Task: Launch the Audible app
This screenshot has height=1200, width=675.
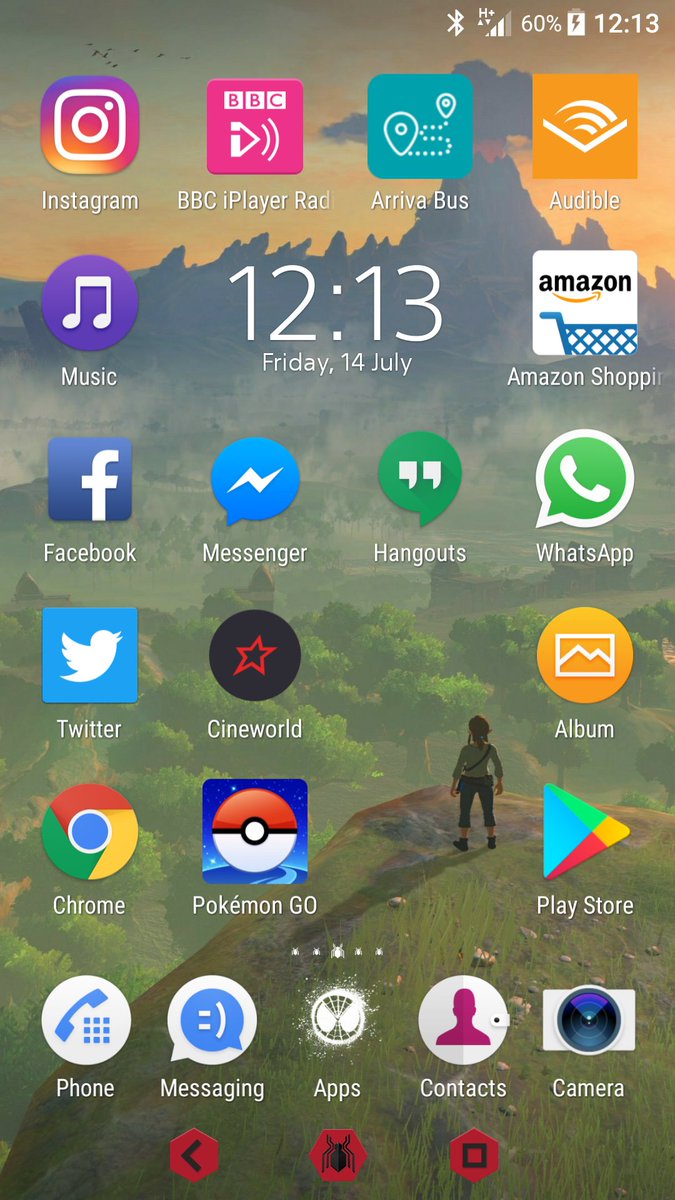Action: [x=585, y=126]
